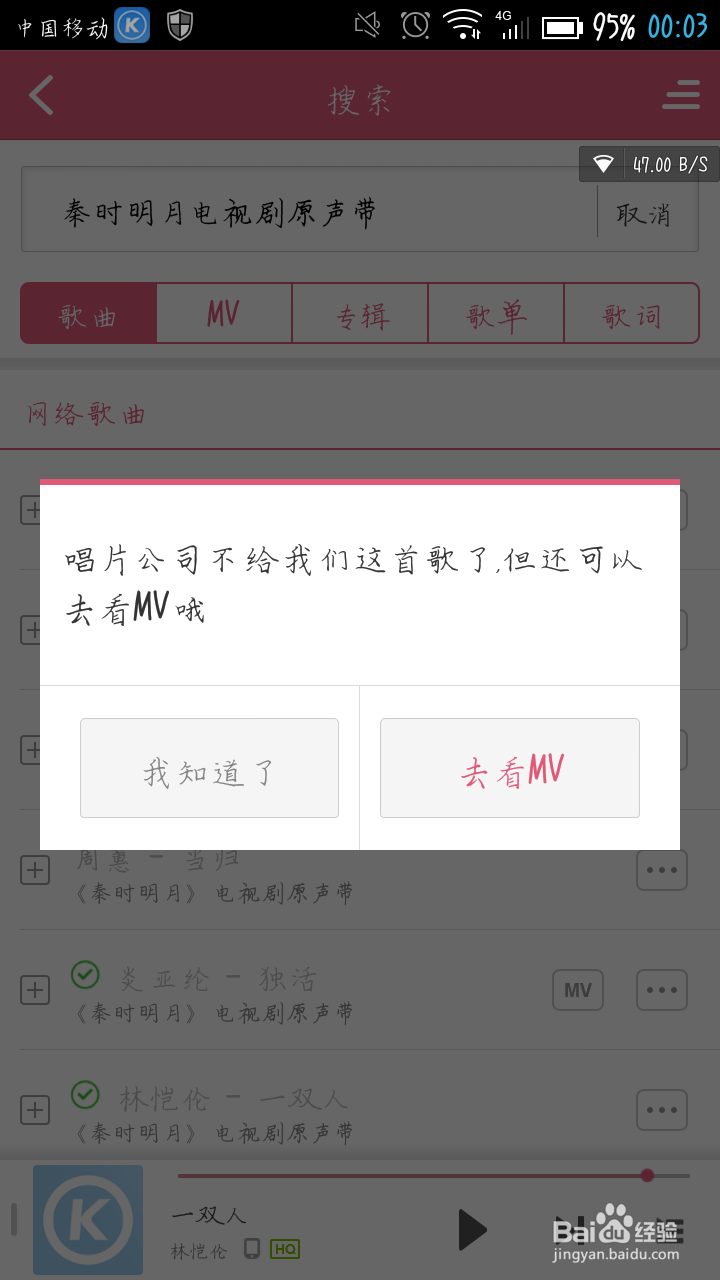Tap the back arrow to leave search
The image size is (720, 1280).
40,95
